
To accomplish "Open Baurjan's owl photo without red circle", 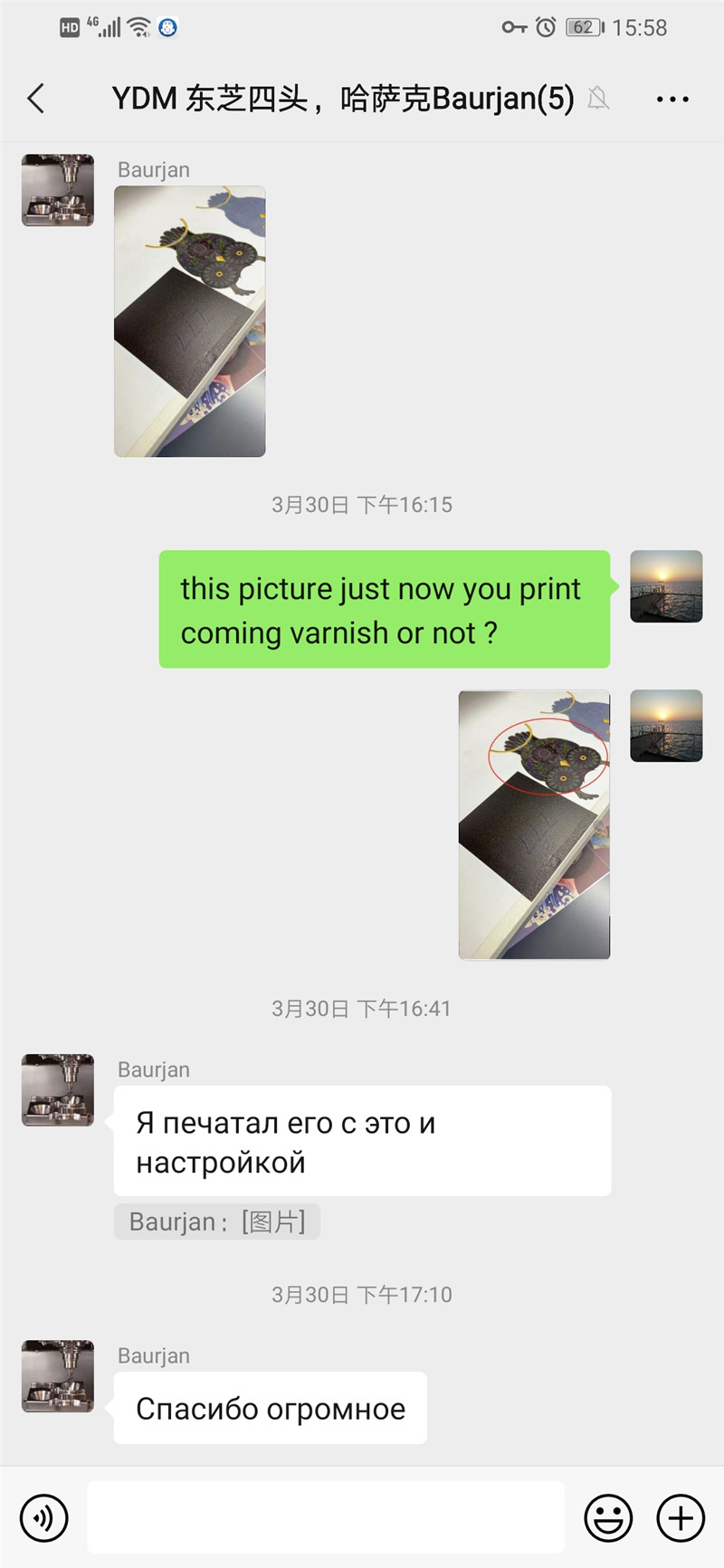I will (190, 321).
